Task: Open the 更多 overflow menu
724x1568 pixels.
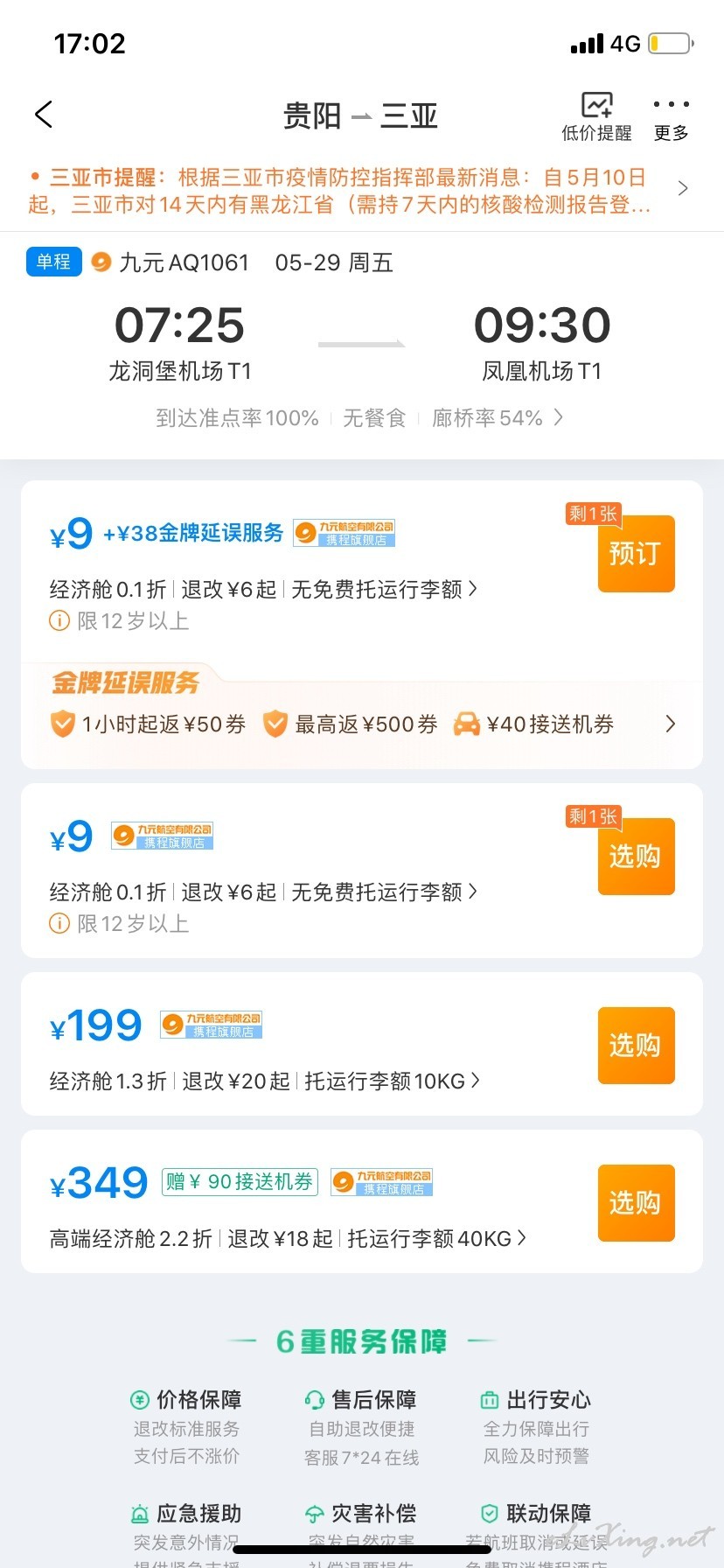Action: pyautogui.click(x=672, y=118)
